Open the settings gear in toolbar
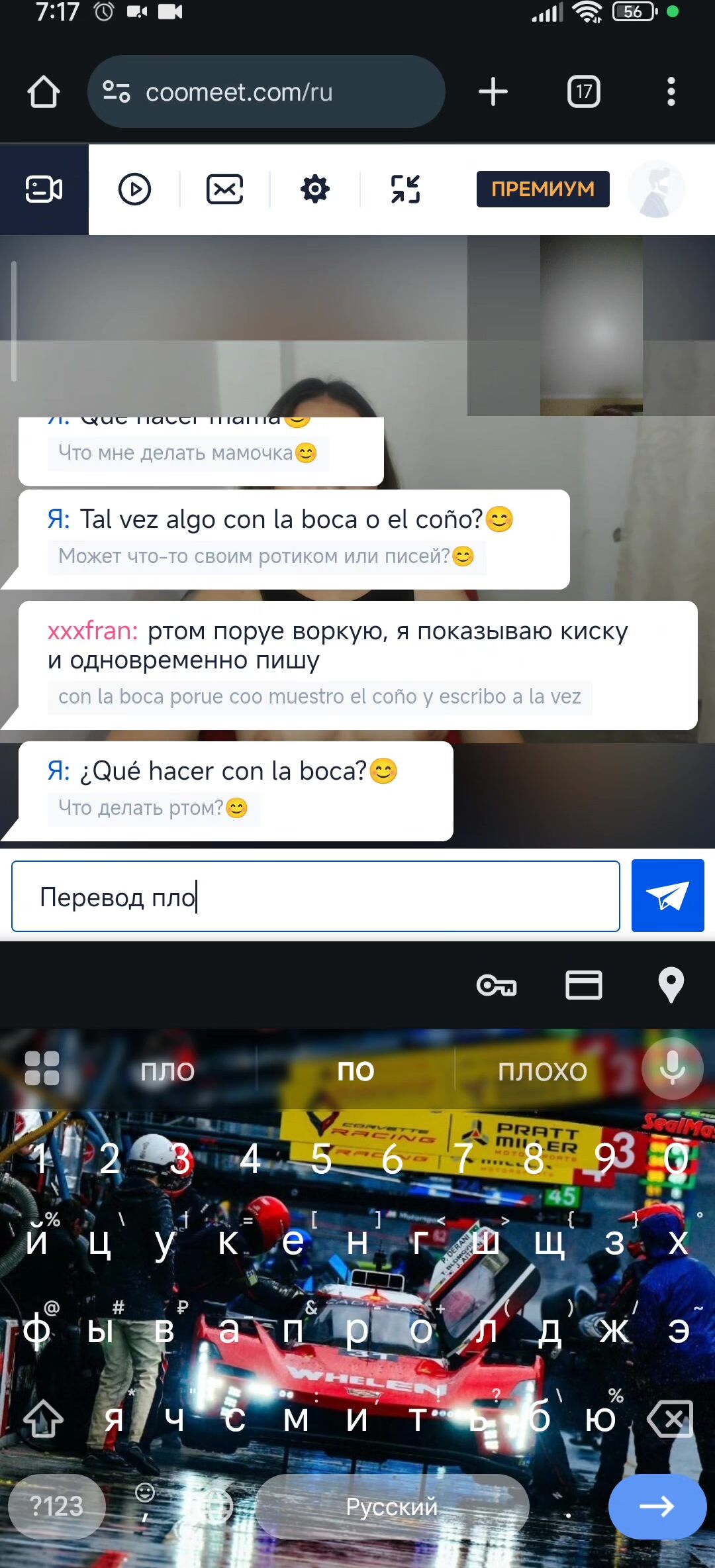Image resolution: width=715 pixels, height=1568 pixels. [x=315, y=189]
